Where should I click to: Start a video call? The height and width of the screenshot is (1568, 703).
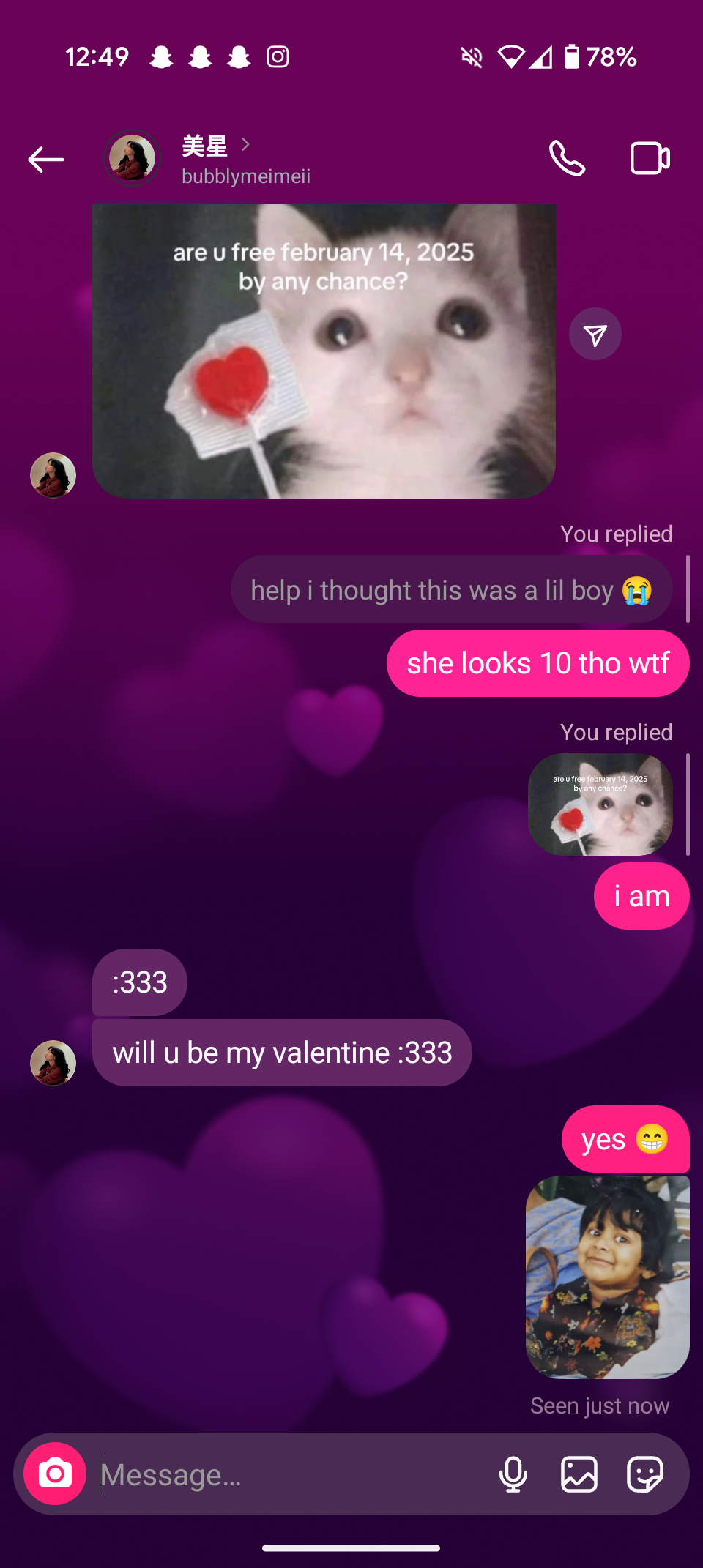(x=650, y=158)
